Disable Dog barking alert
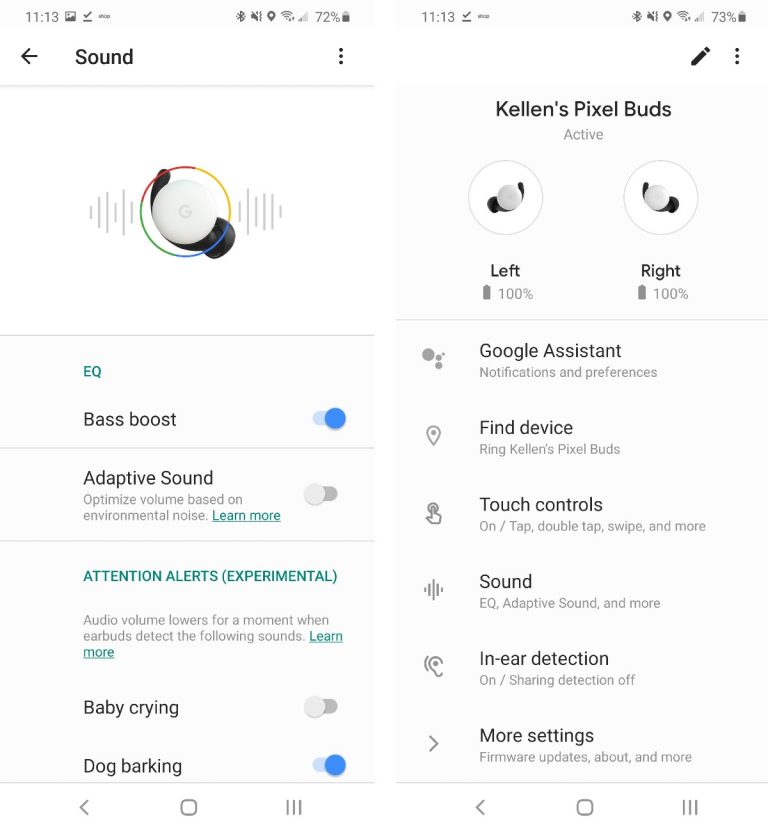 coord(328,766)
